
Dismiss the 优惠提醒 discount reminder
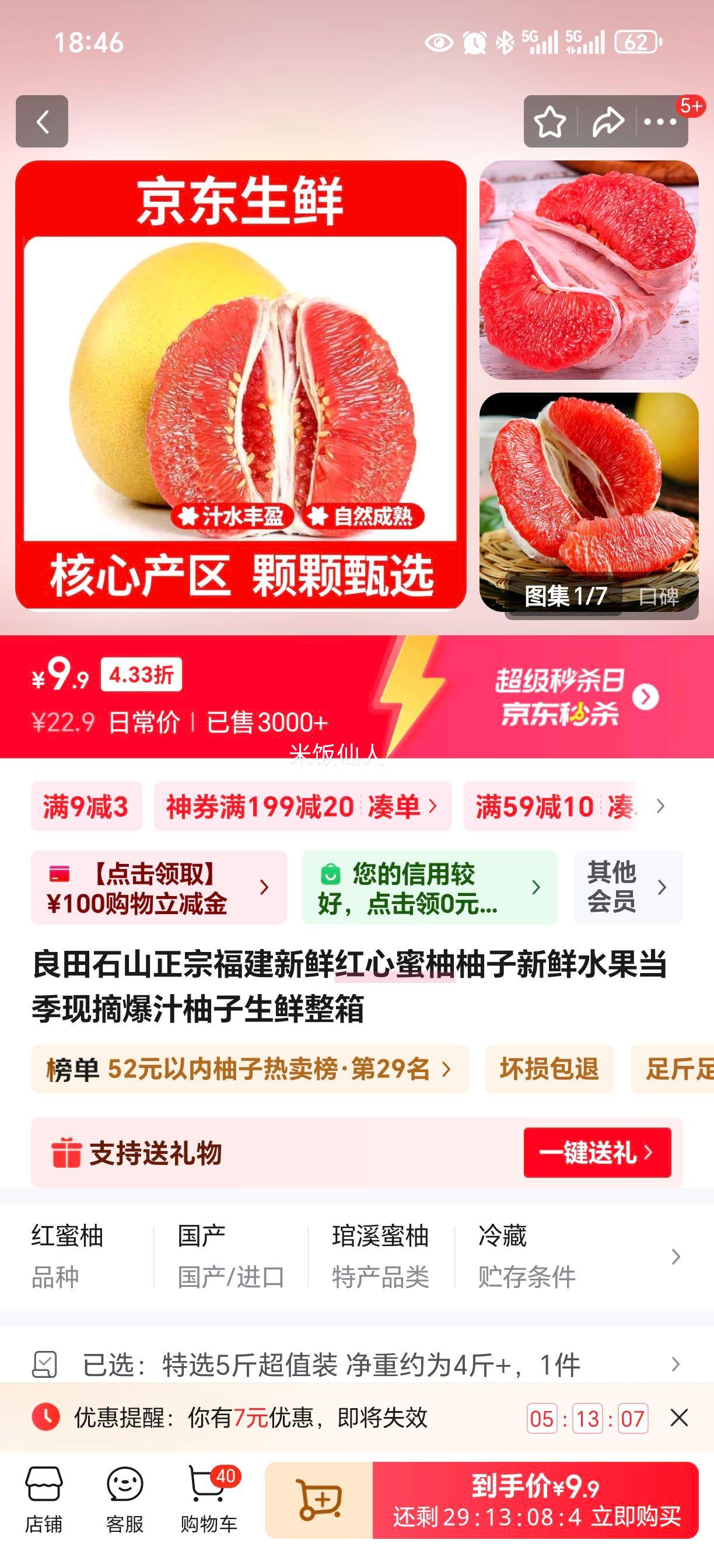[x=678, y=1417]
